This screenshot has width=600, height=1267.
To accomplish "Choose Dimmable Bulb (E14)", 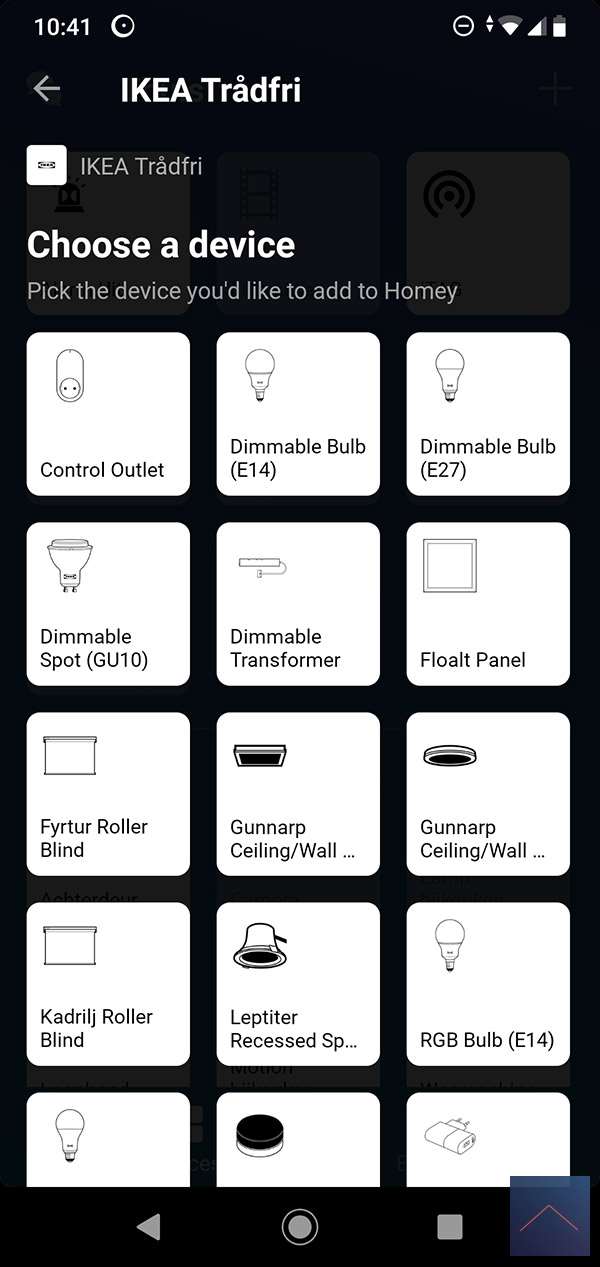I will click(x=298, y=414).
